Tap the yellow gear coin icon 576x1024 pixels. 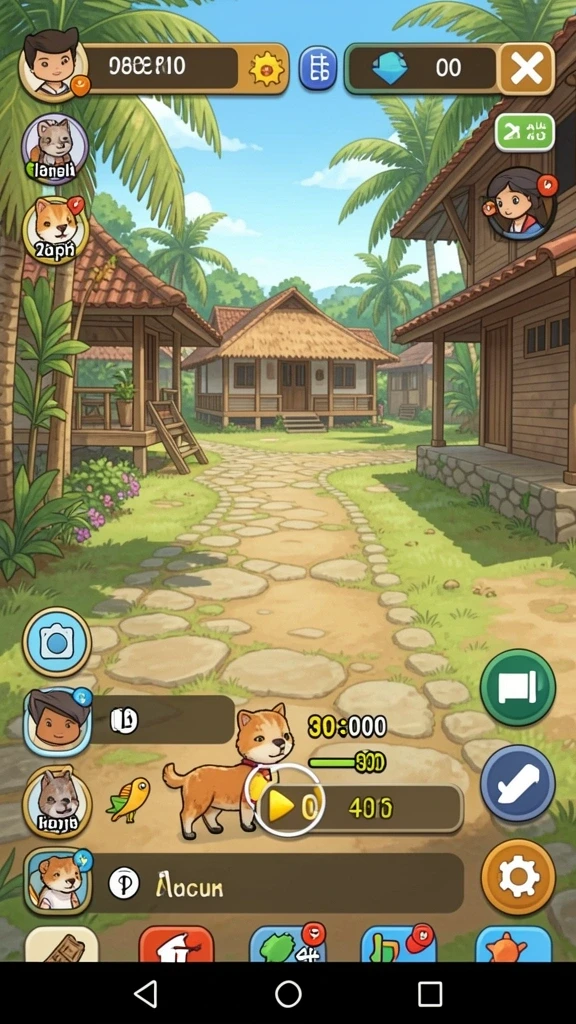pyautogui.click(x=266, y=68)
